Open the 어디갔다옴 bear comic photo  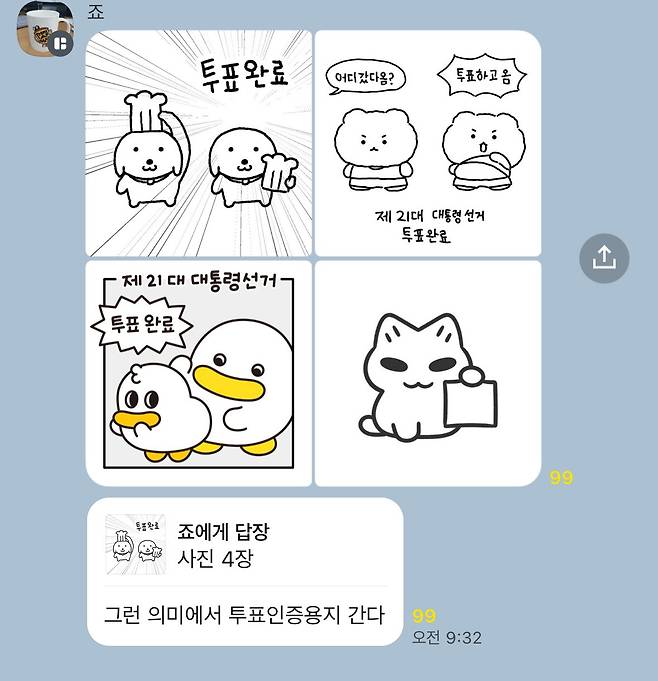pyautogui.click(x=428, y=143)
